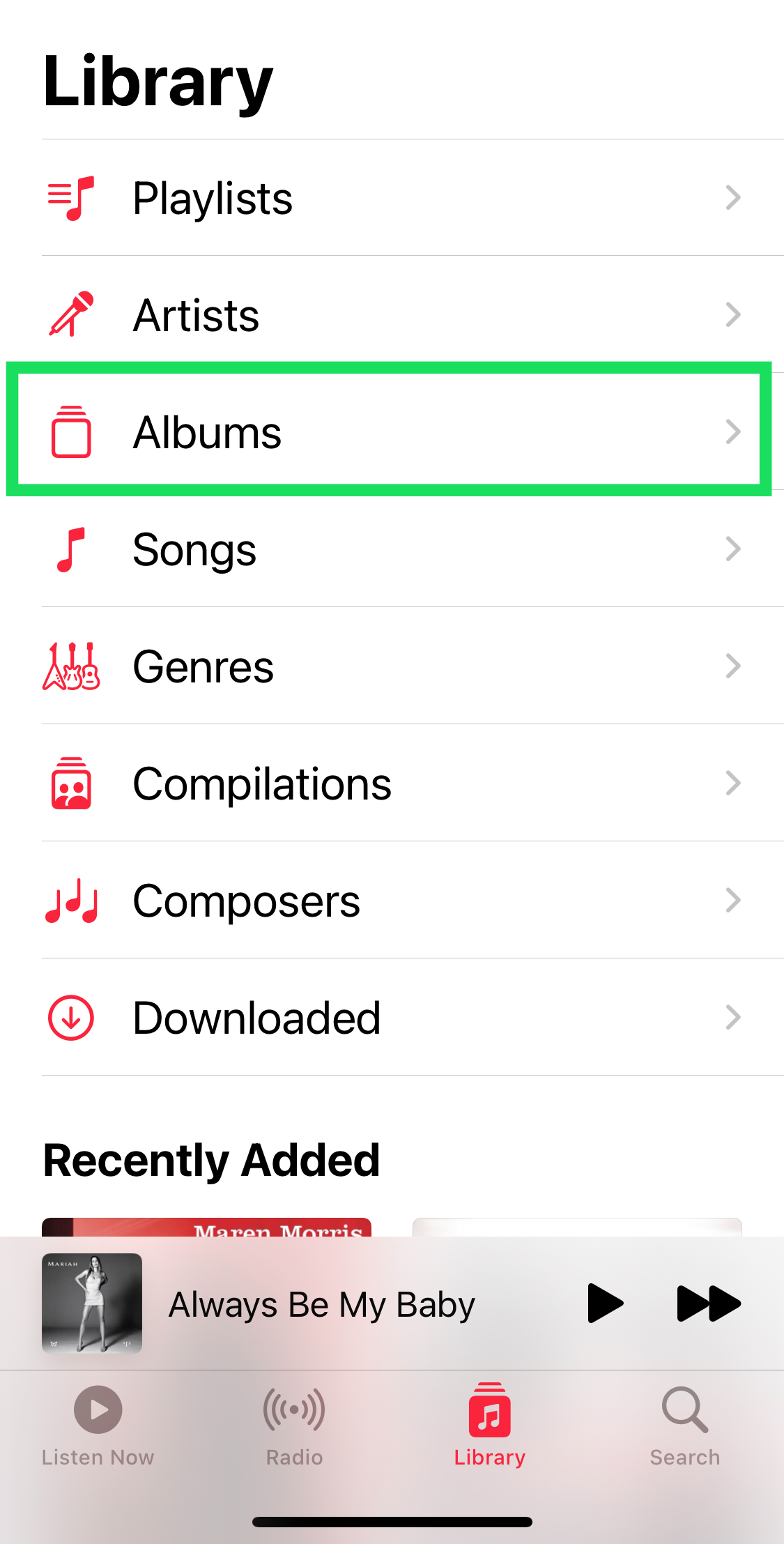Screen dimensions: 784x1544
Task: Open the Albums row
Action: coord(390,432)
